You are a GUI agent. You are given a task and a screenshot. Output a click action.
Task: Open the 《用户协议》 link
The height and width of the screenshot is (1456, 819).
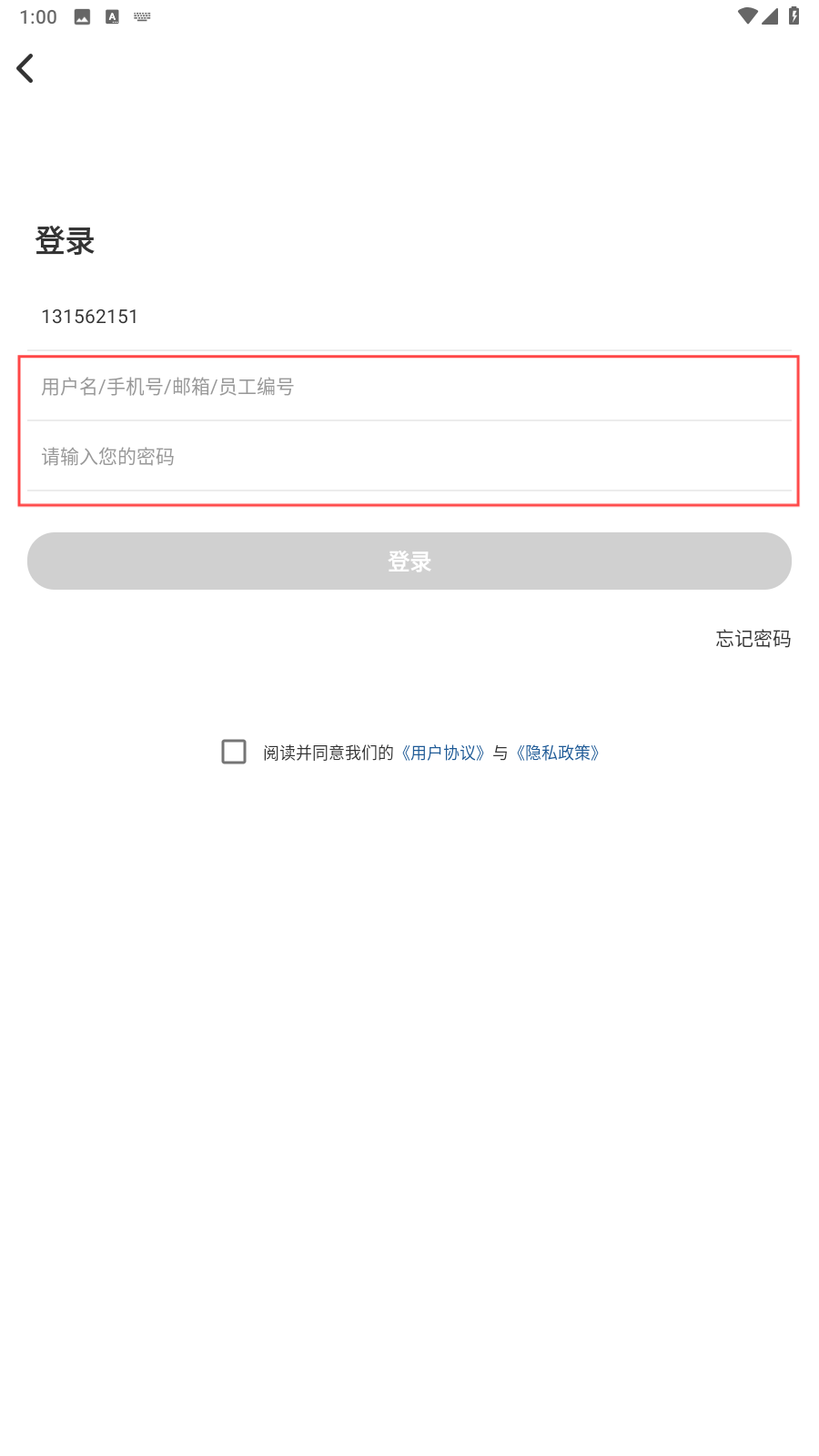click(443, 753)
